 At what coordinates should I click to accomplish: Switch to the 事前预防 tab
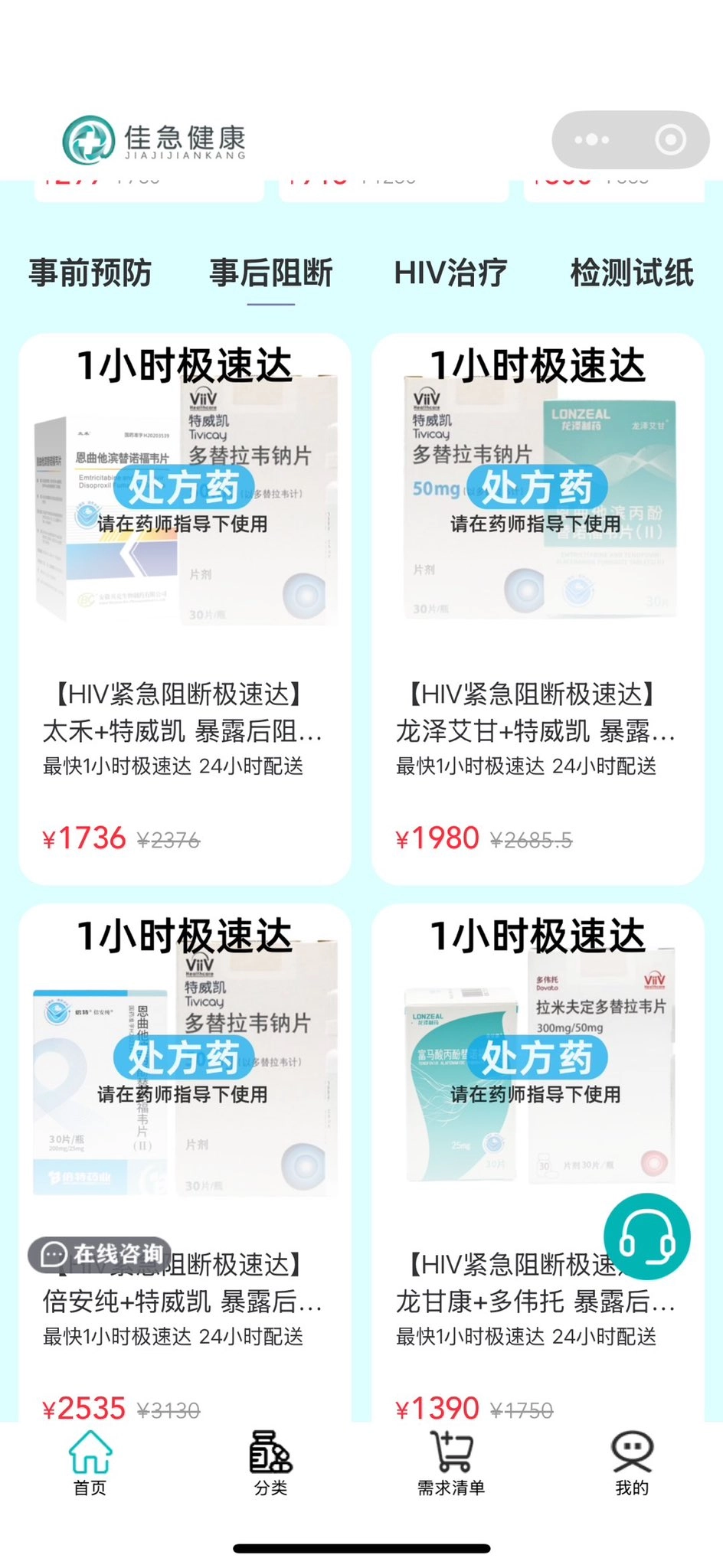(90, 273)
